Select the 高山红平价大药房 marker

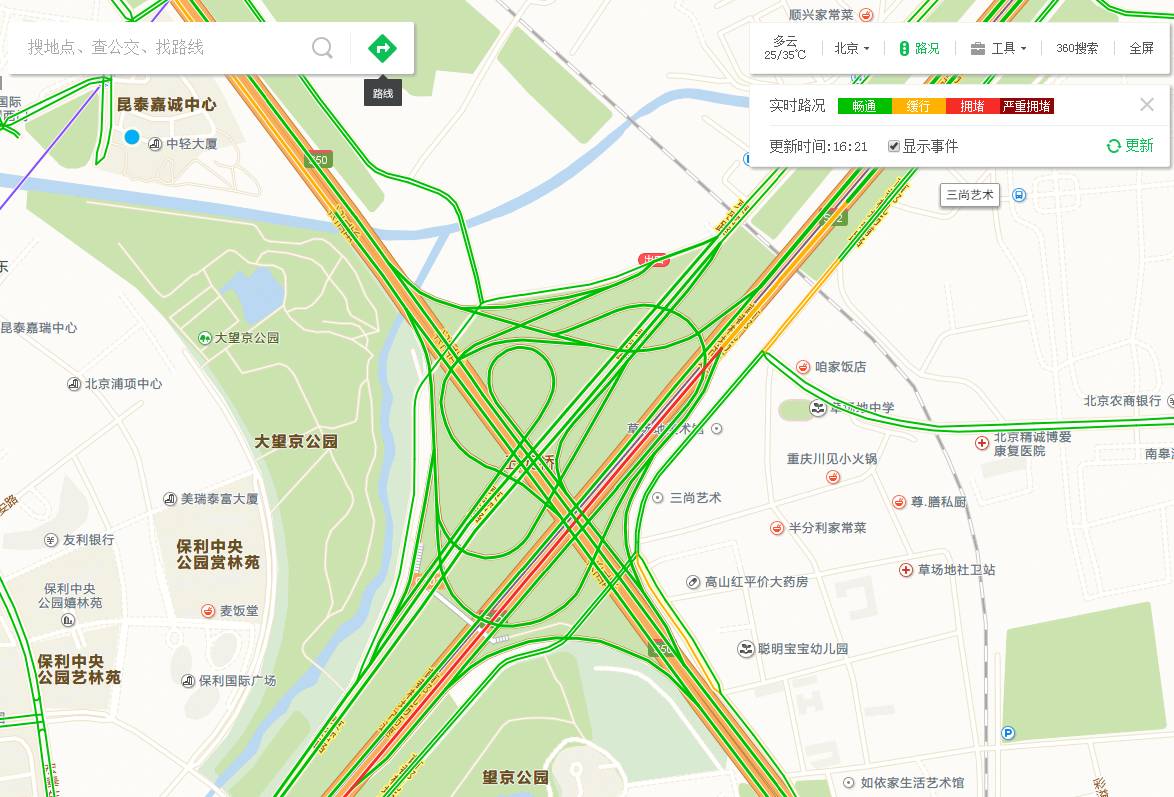tap(693, 581)
